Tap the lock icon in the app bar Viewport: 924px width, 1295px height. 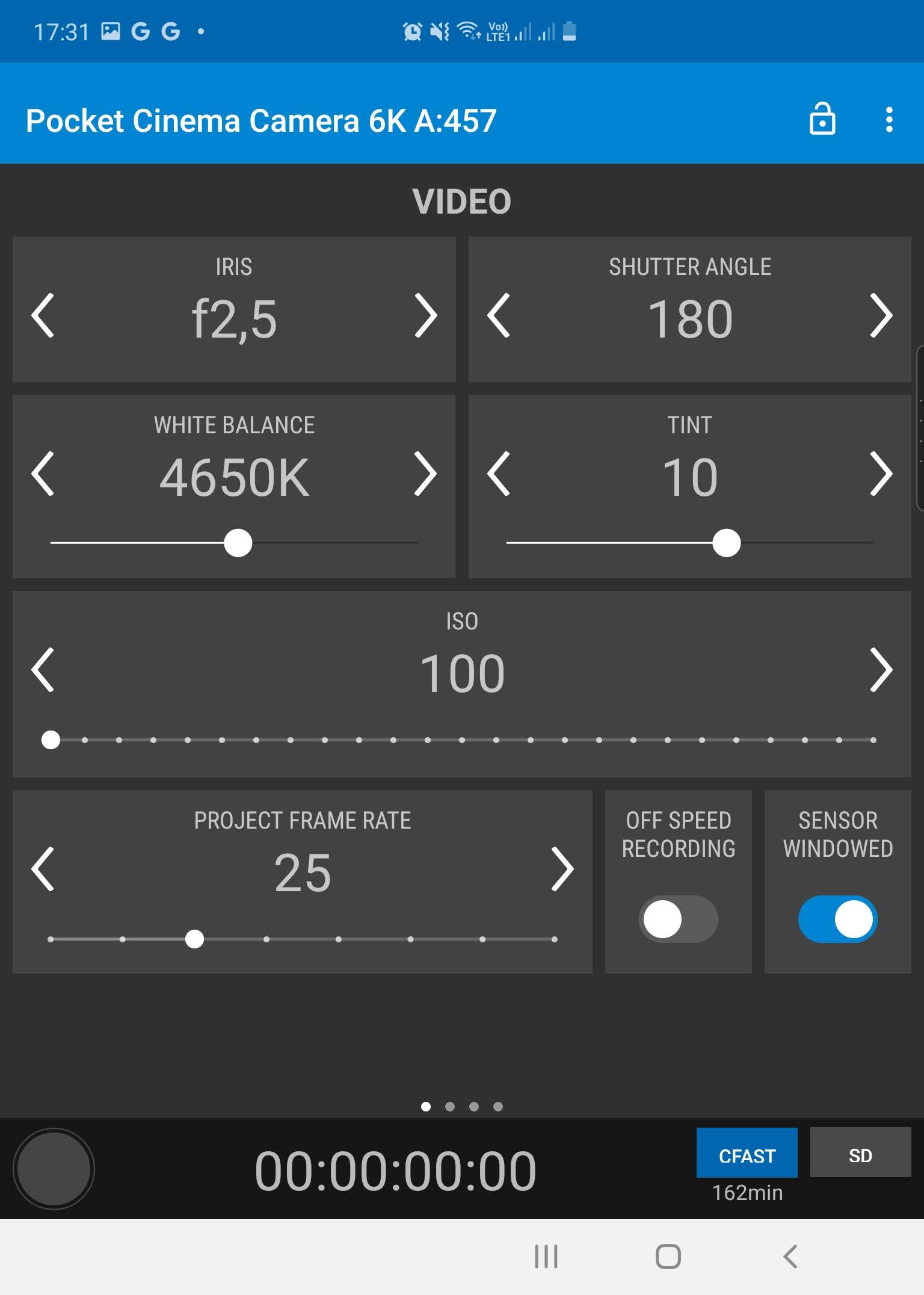coord(822,119)
